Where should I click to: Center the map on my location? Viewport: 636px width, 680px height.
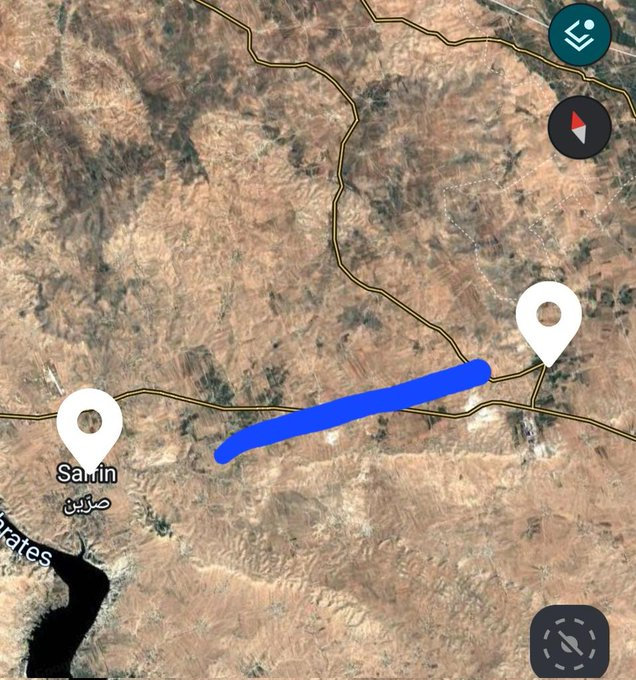pos(569,643)
